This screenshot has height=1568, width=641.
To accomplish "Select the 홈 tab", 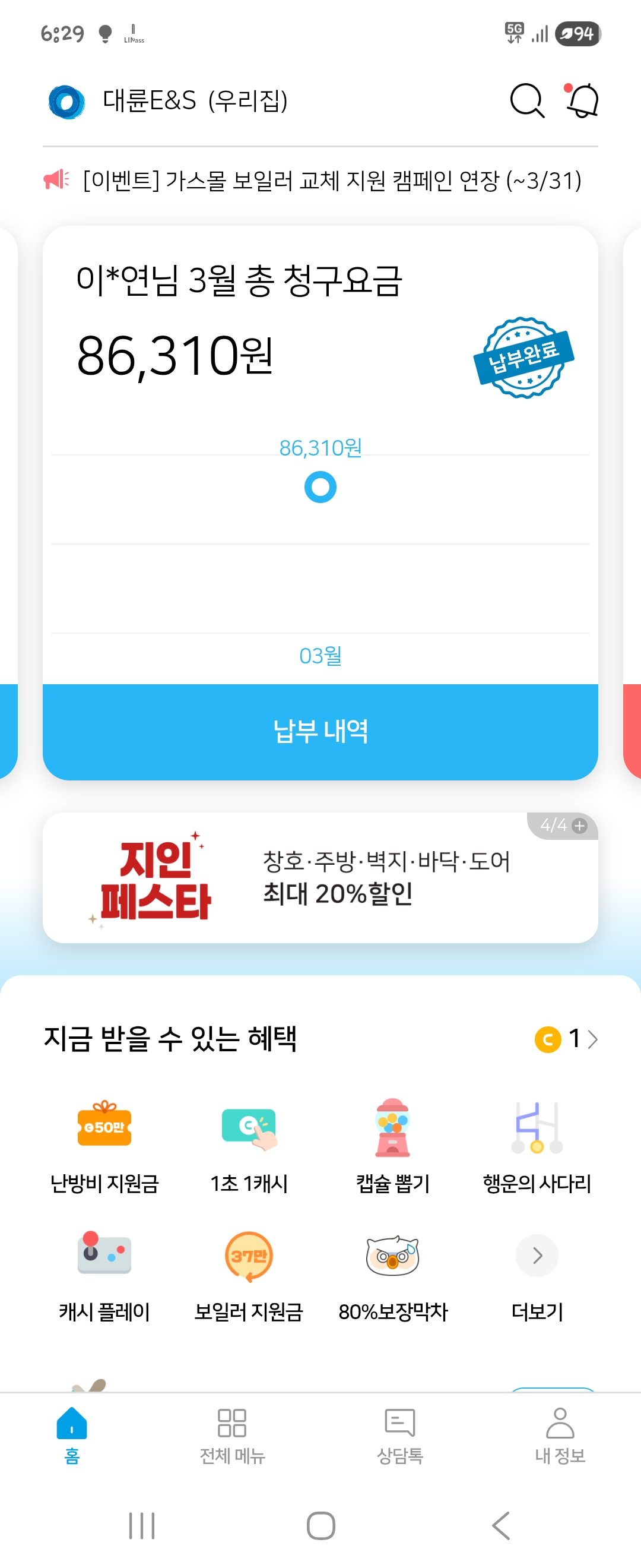I will 72,1436.
